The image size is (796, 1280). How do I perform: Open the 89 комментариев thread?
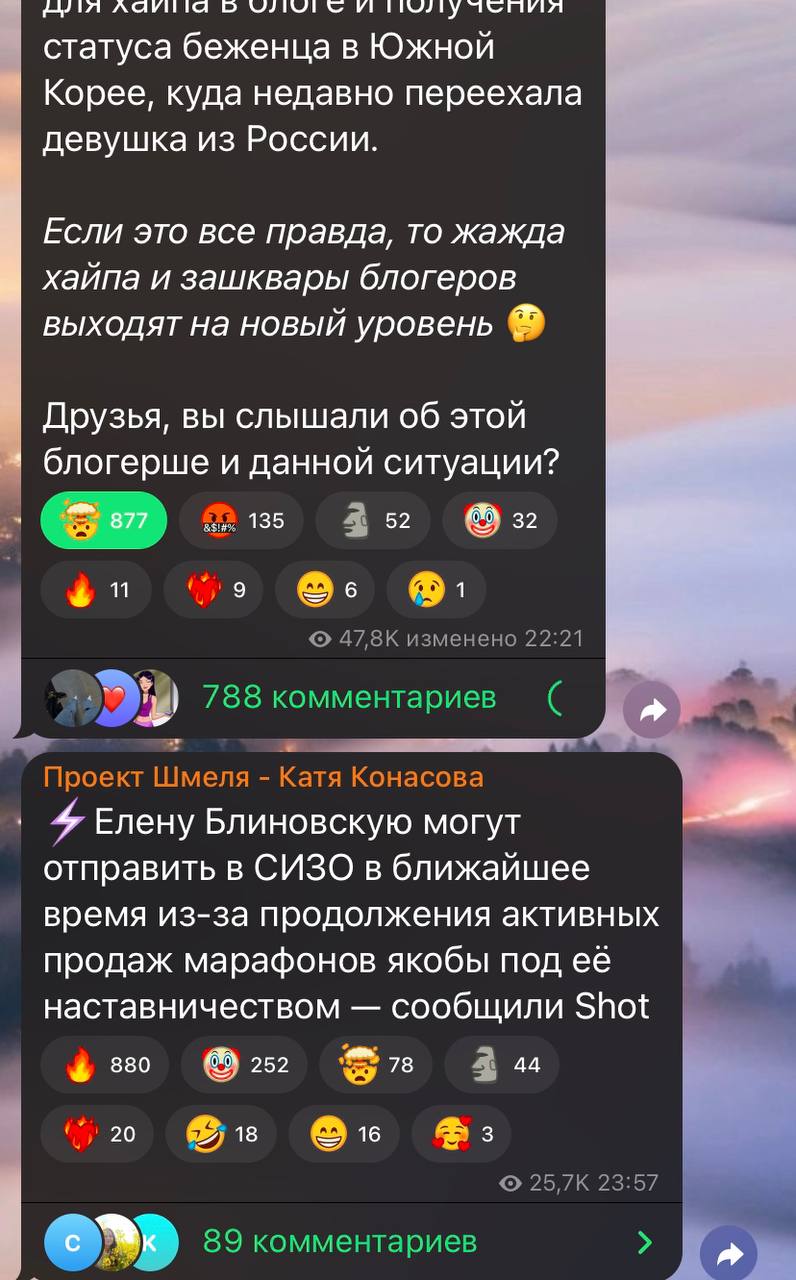click(351, 1241)
